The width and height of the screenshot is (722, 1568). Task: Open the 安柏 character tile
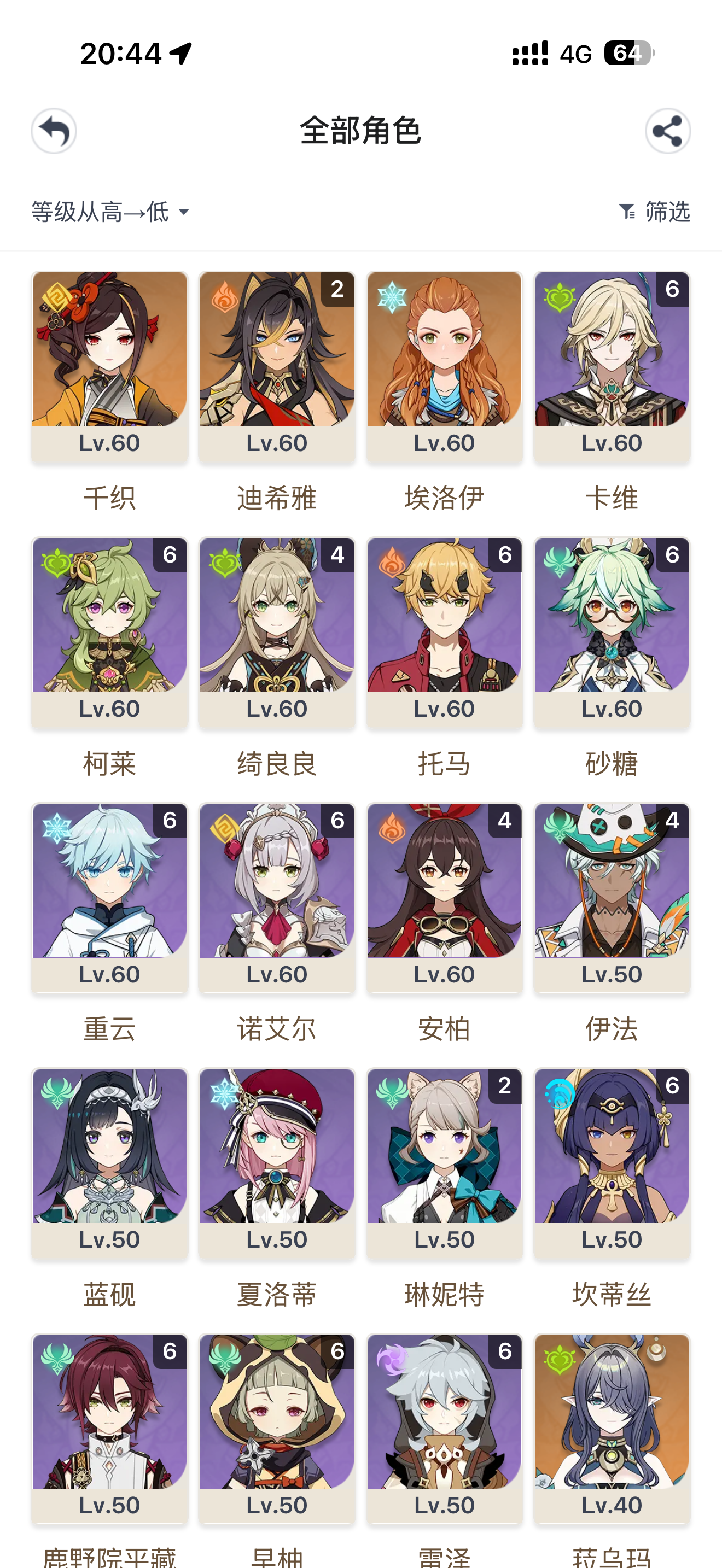point(444,898)
